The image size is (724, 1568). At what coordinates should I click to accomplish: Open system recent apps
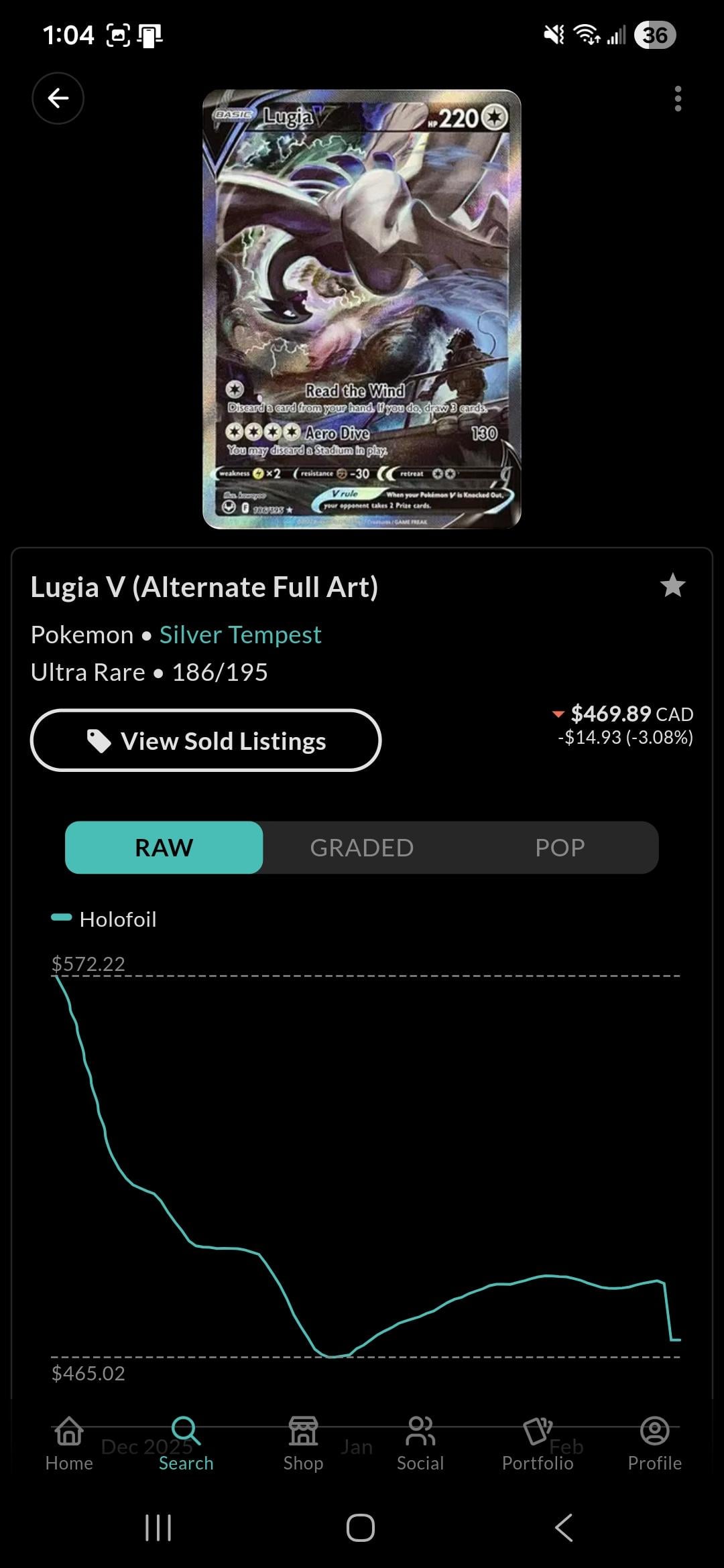click(158, 1528)
